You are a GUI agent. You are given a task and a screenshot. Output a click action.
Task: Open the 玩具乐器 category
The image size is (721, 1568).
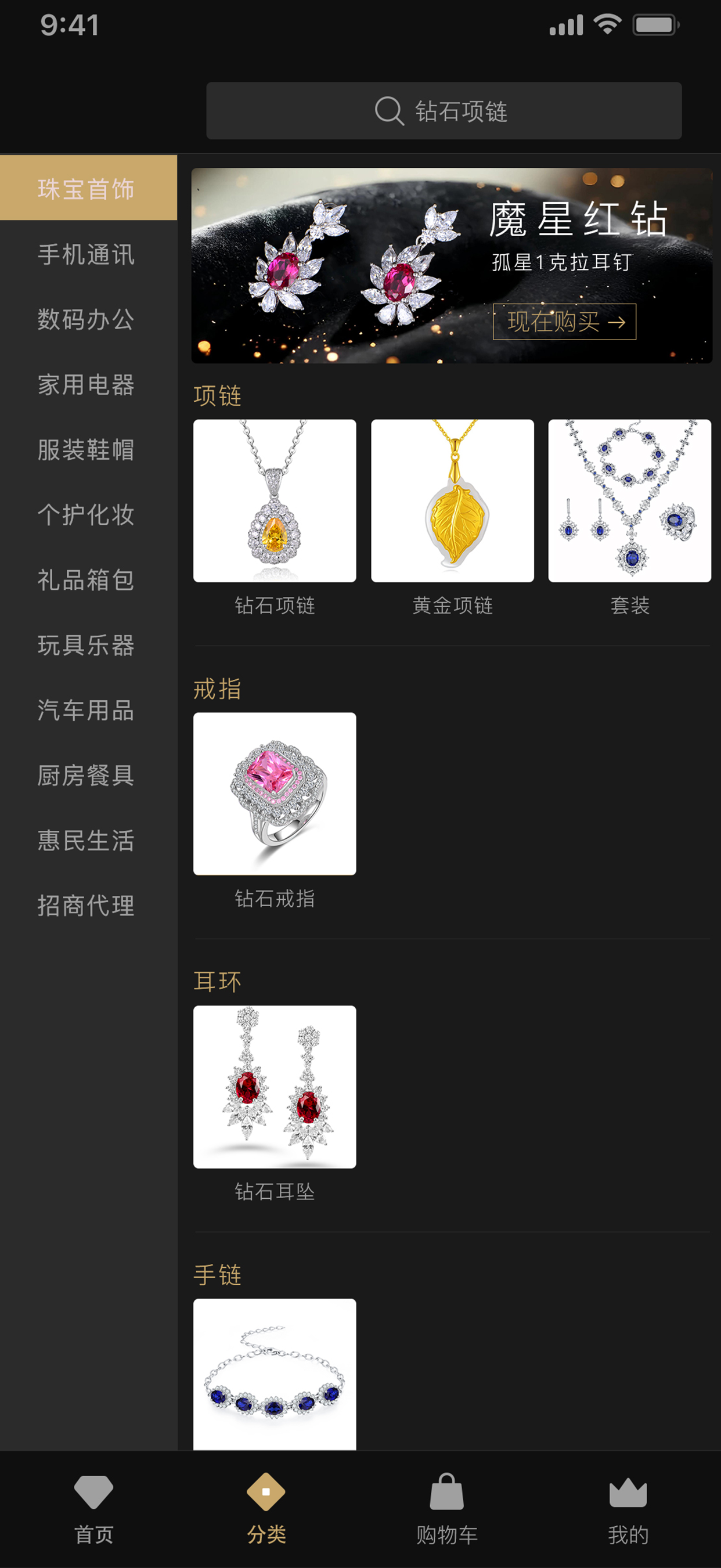pyautogui.click(x=86, y=644)
